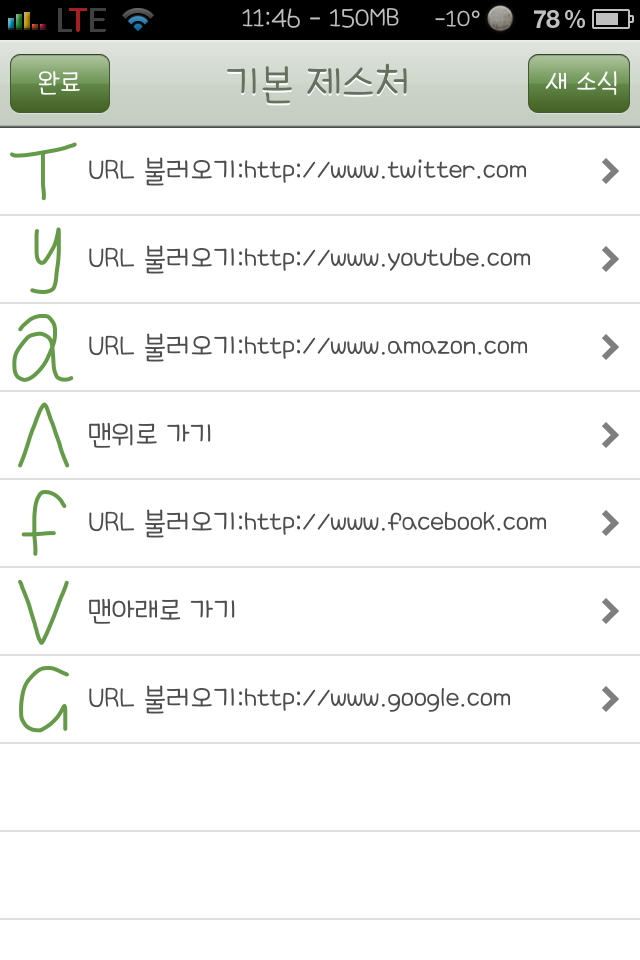
Task: Open the twitter.com gesture row
Action: 320,171
